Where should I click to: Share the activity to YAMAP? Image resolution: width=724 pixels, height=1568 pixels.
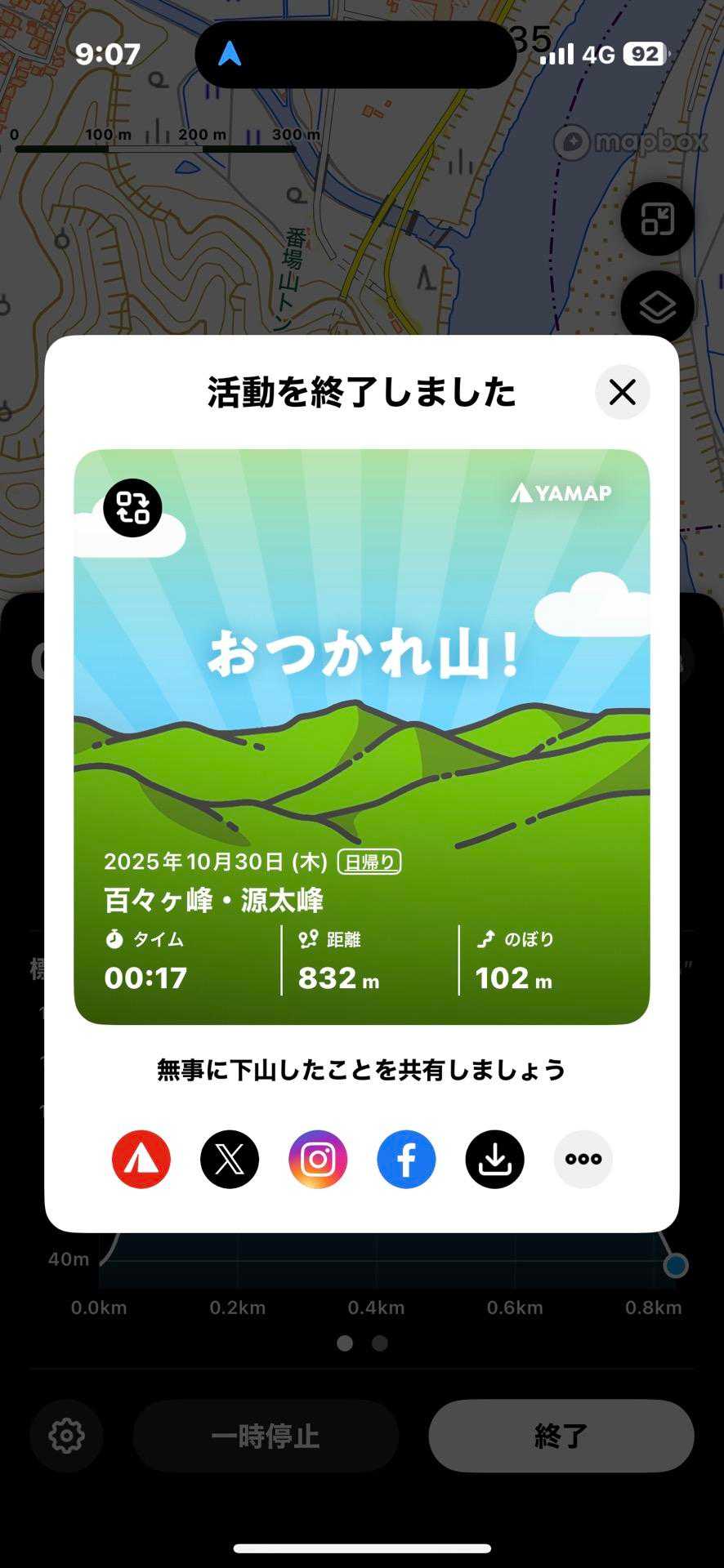(141, 1159)
